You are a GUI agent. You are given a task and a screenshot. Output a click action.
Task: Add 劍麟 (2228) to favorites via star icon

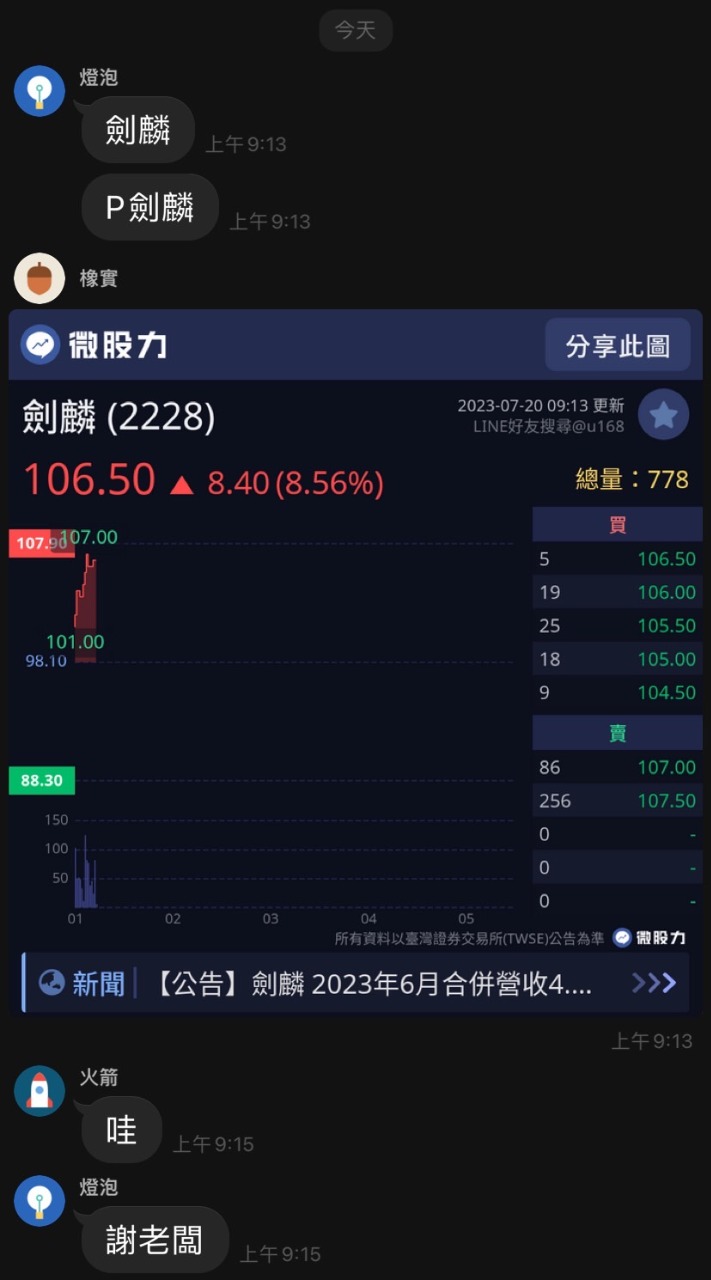[x=664, y=415]
